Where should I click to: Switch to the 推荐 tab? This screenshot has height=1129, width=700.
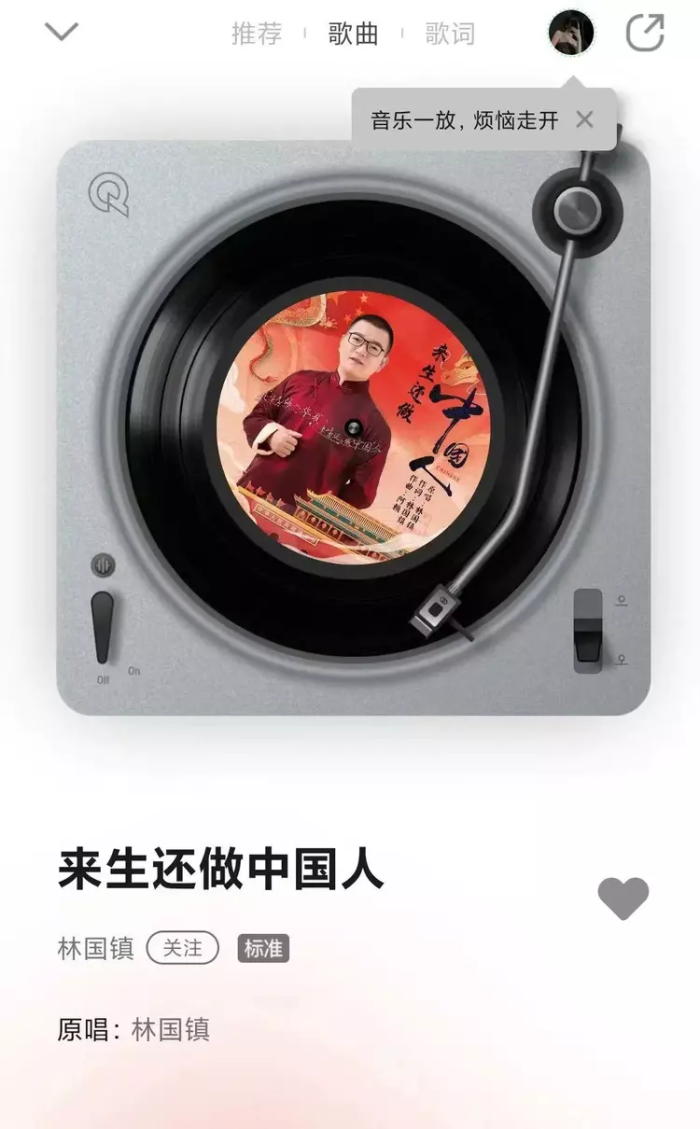[x=256, y=34]
